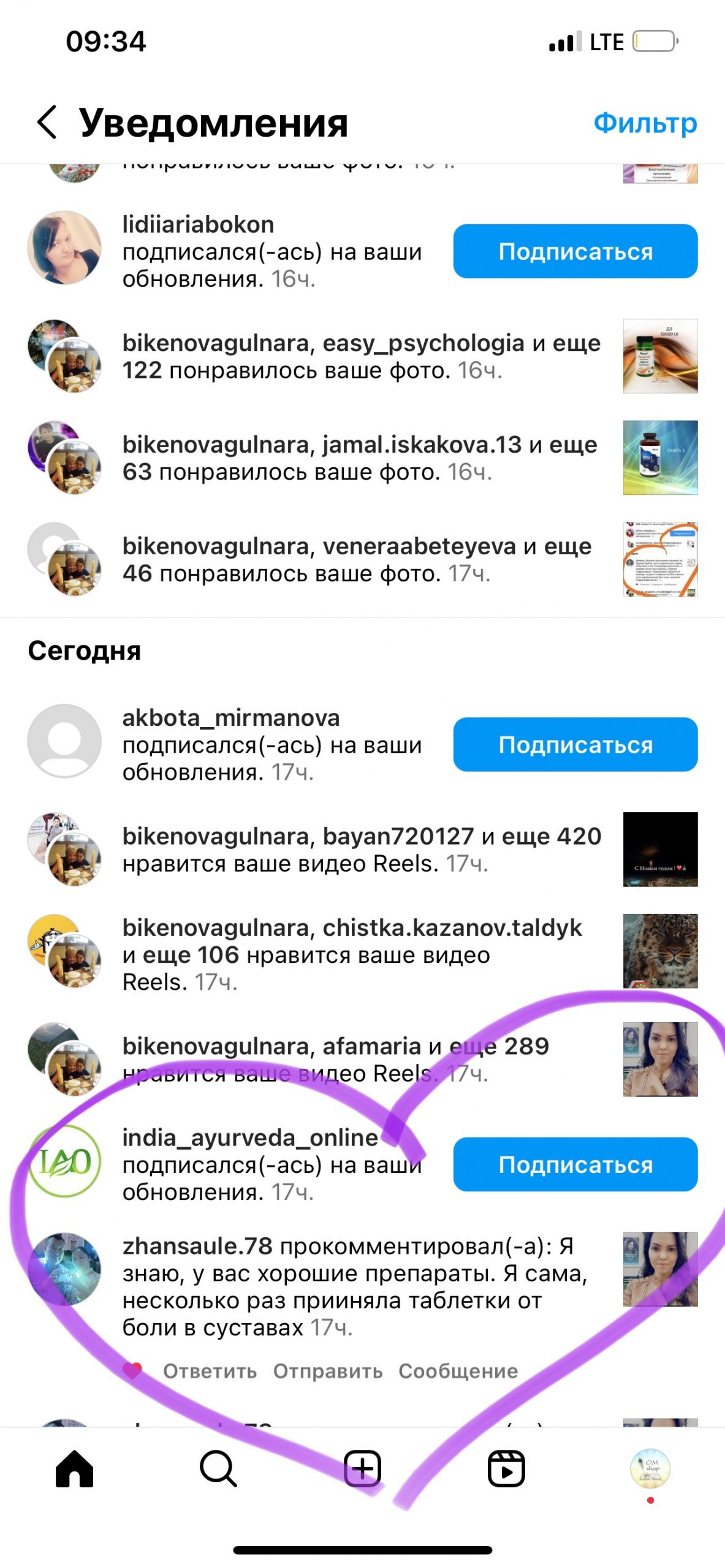Switch to the Reels tab

[506, 1469]
